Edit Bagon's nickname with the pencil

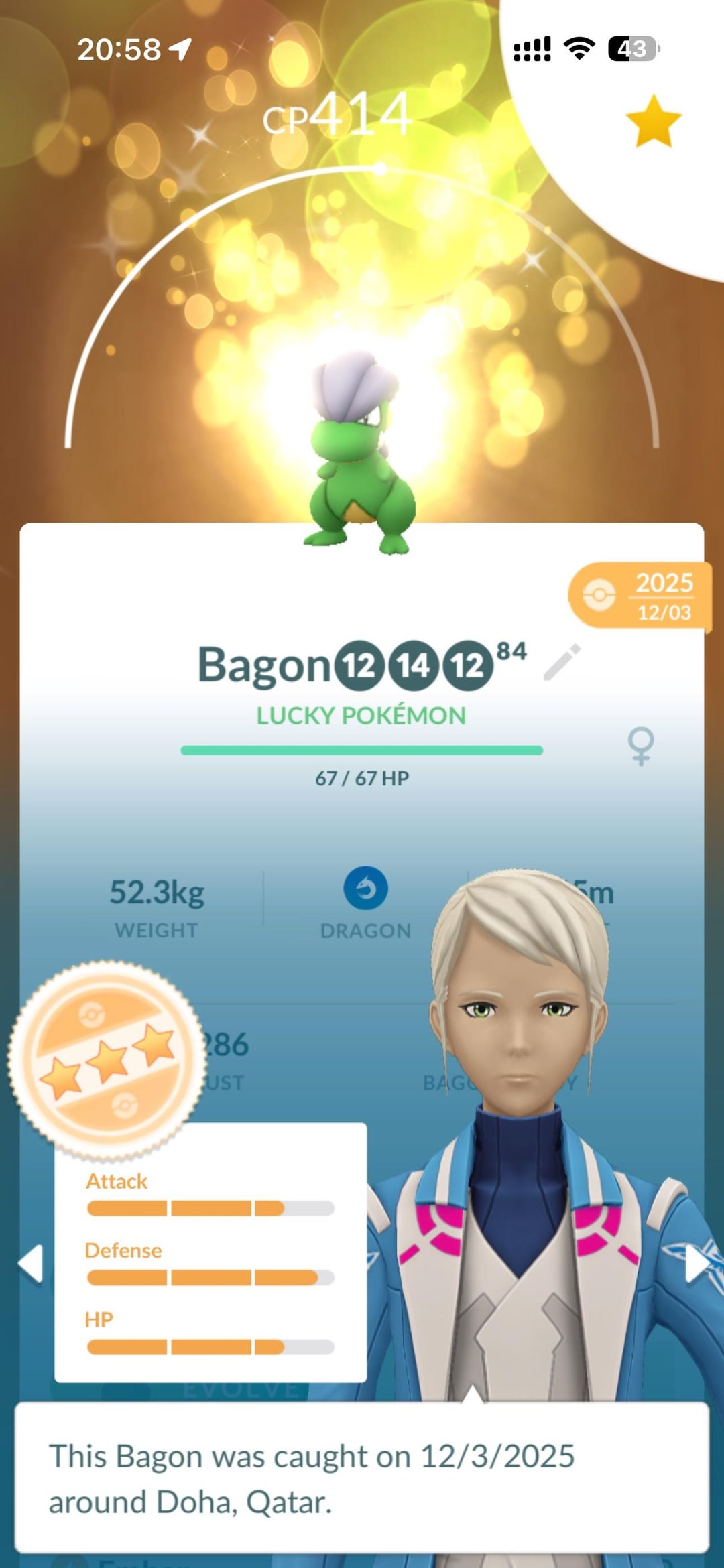coord(562,662)
